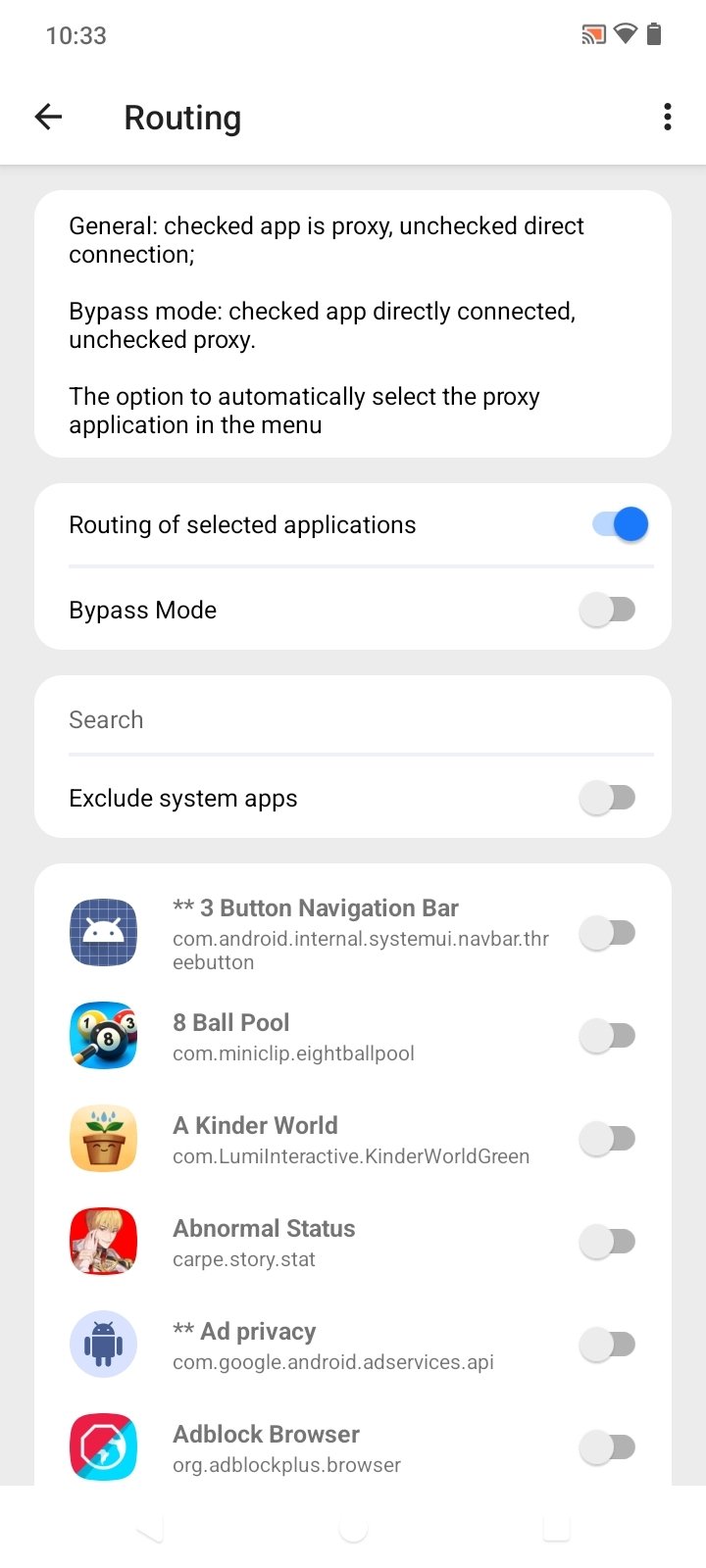Image resolution: width=706 pixels, height=1568 pixels.
Task: Open the overflow menu
Action: [x=667, y=118]
